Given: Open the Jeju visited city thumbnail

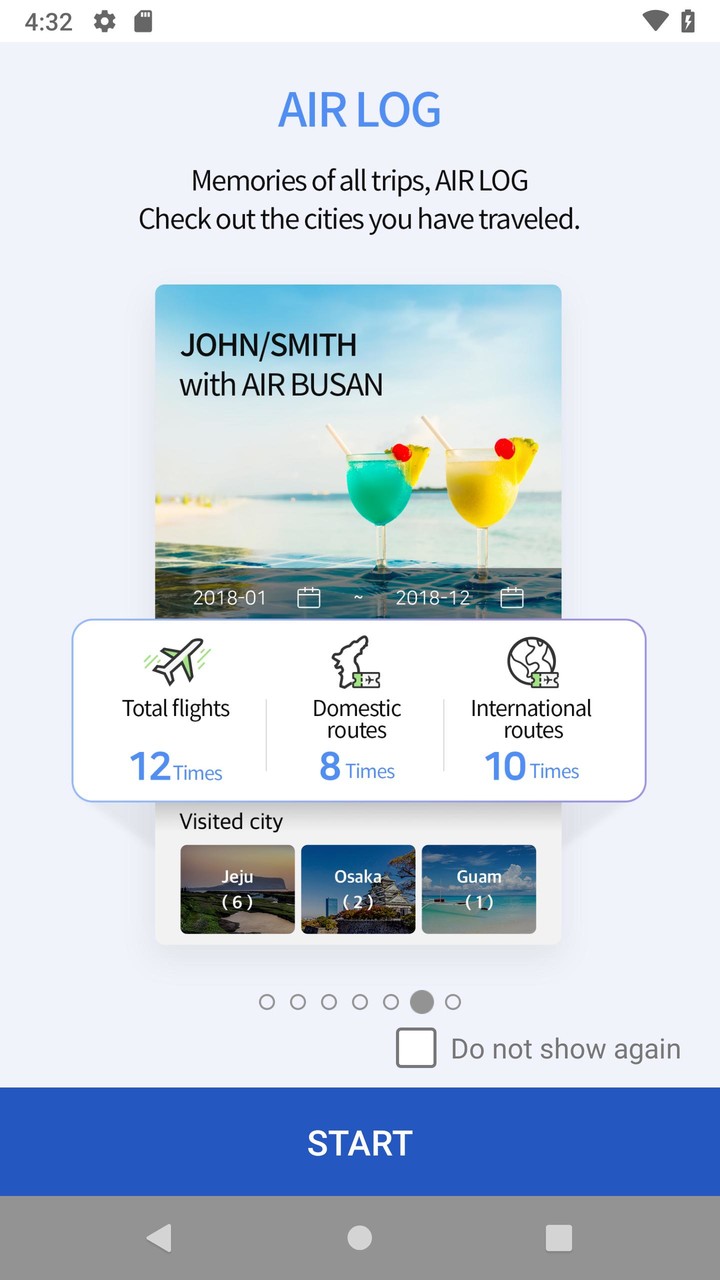Looking at the screenshot, I should (237, 889).
